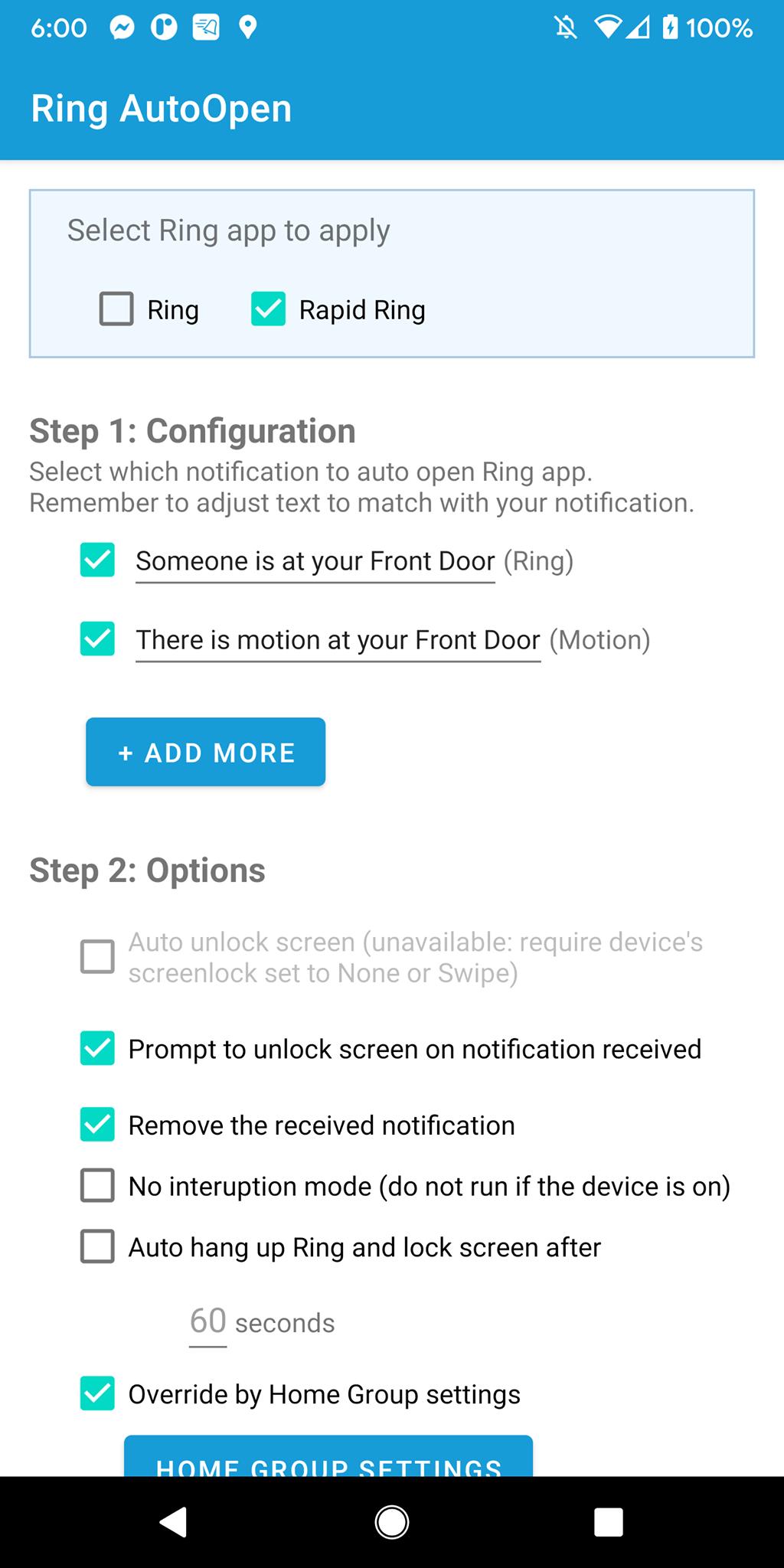
Task: Enable No interruption mode
Action: point(97,1186)
